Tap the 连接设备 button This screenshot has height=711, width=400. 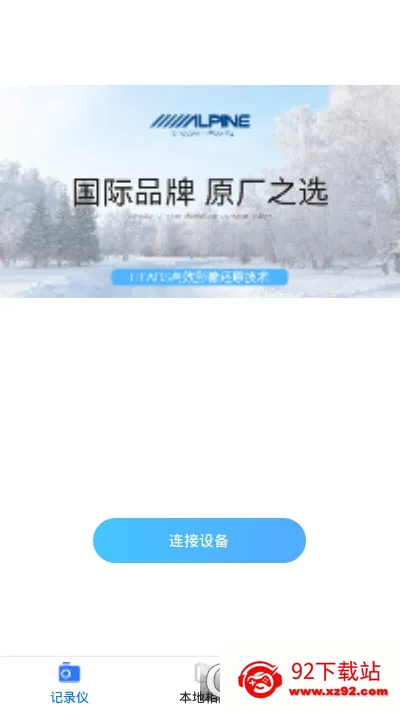[x=199, y=540]
